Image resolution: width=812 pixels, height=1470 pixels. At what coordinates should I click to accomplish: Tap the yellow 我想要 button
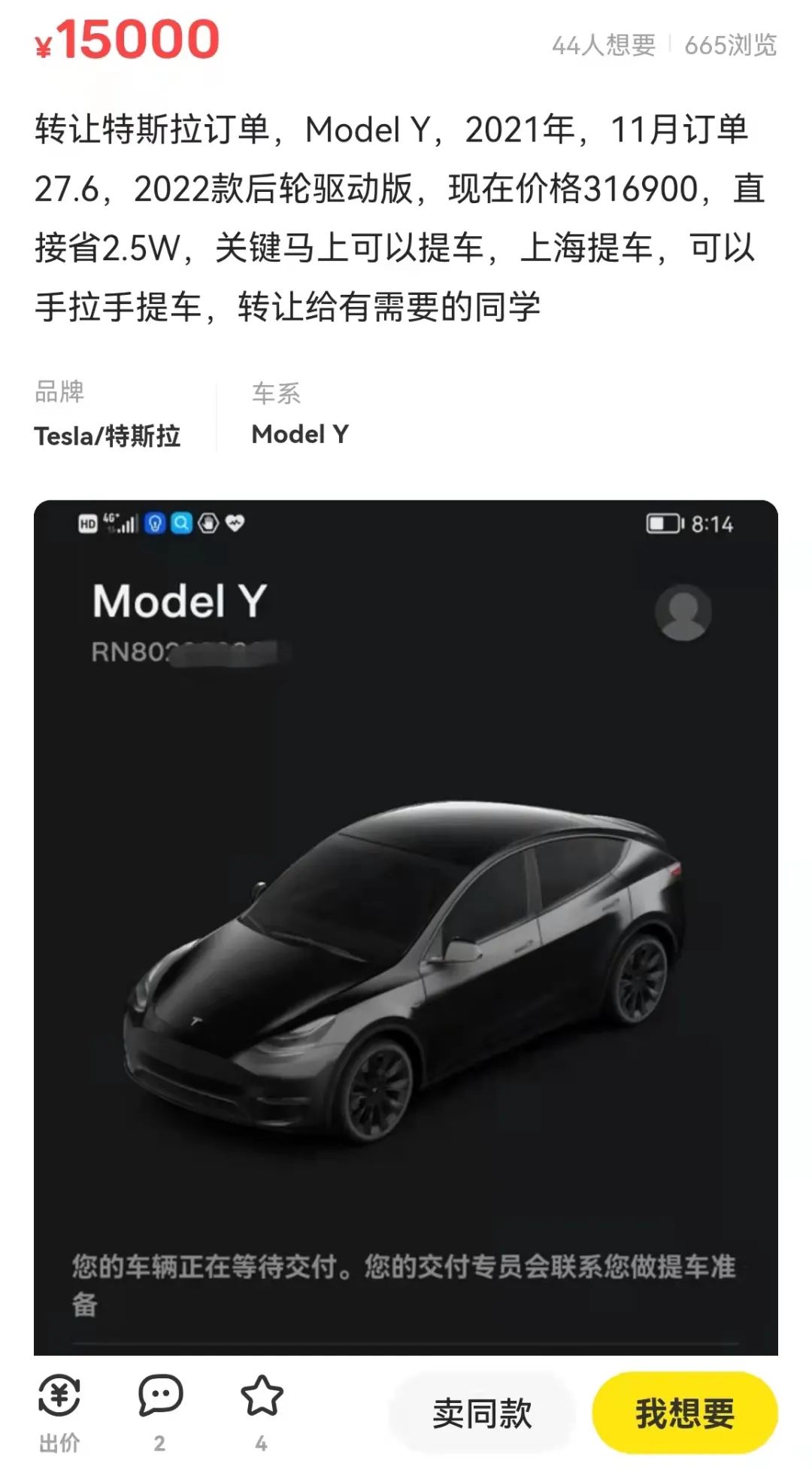pos(684,1414)
